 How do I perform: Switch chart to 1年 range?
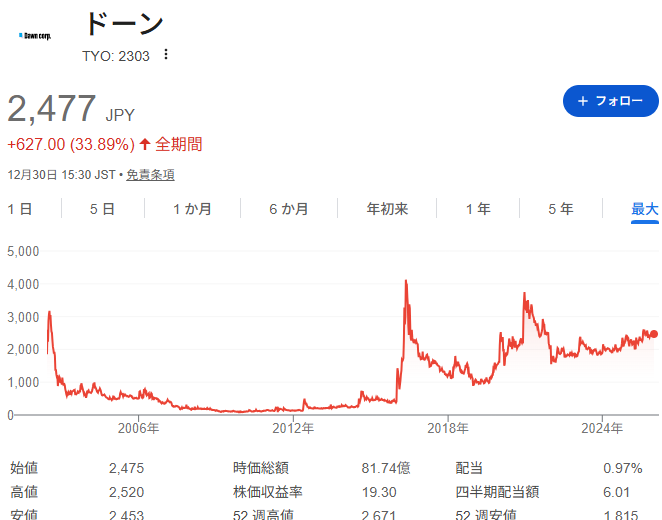click(478, 209)
